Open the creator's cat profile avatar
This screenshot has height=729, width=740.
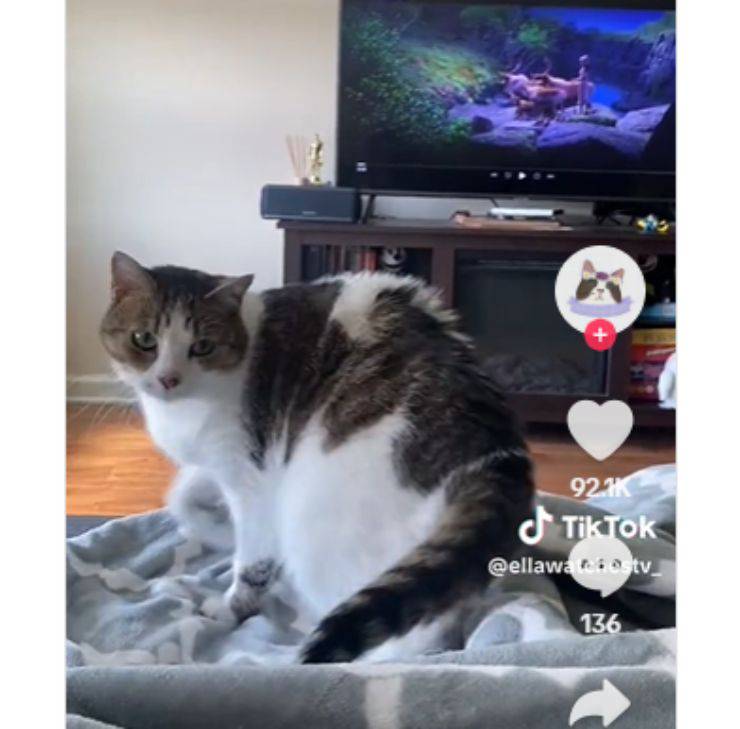(x=600, y=287)
